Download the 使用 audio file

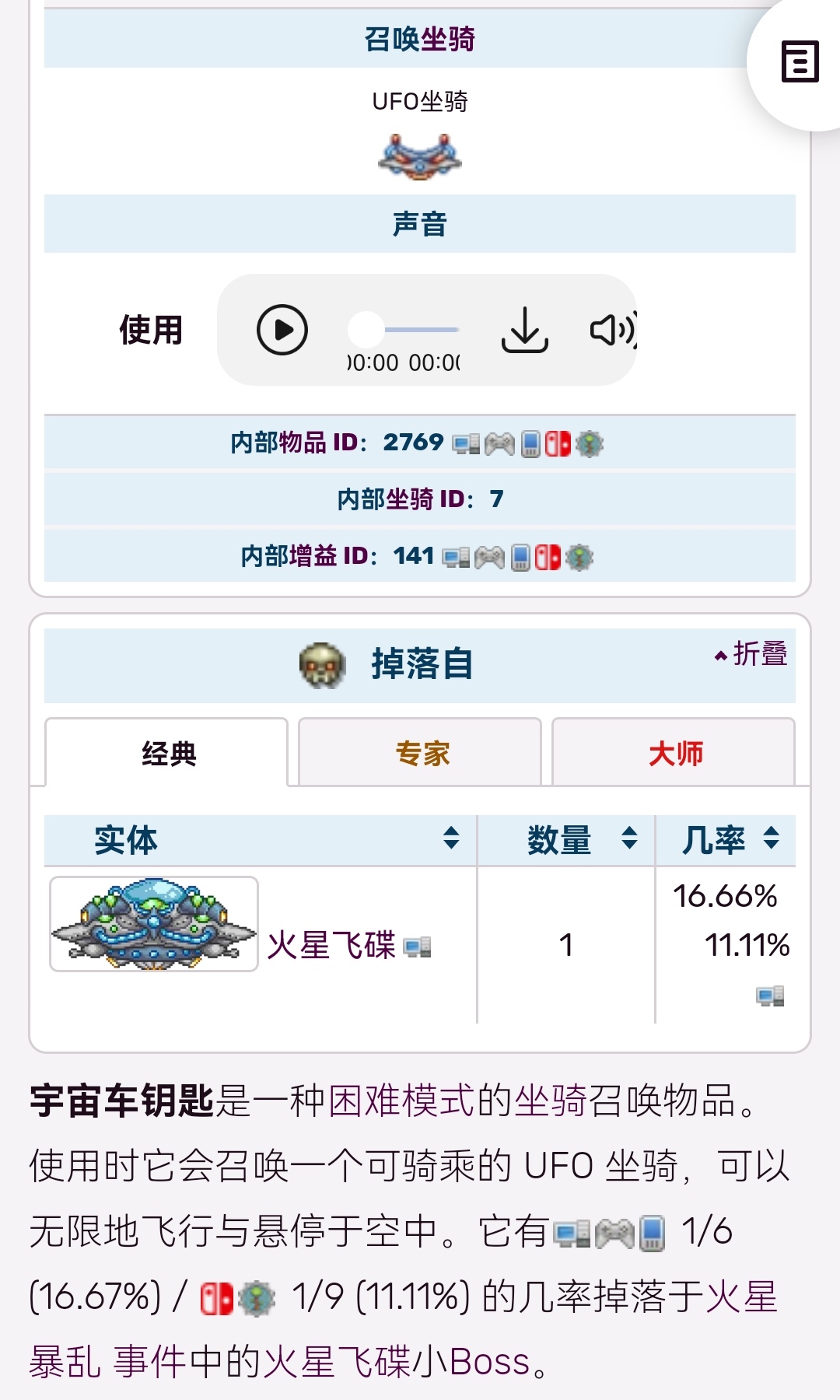524,330
